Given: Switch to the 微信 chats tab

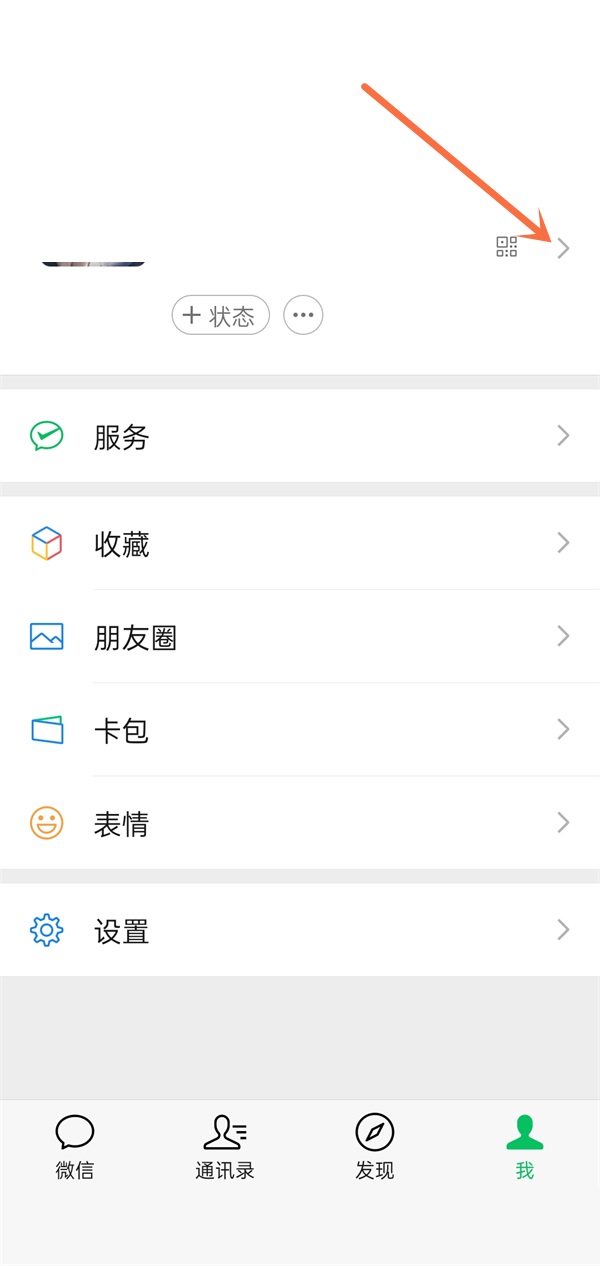Looking at the screenshot, I should click(x=75, y=1146).
